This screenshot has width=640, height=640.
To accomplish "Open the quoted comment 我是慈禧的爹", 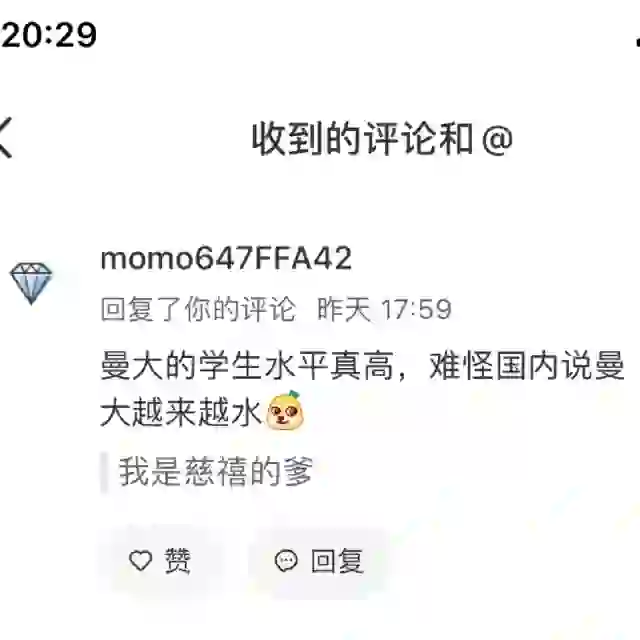I will tap(216, 471).
